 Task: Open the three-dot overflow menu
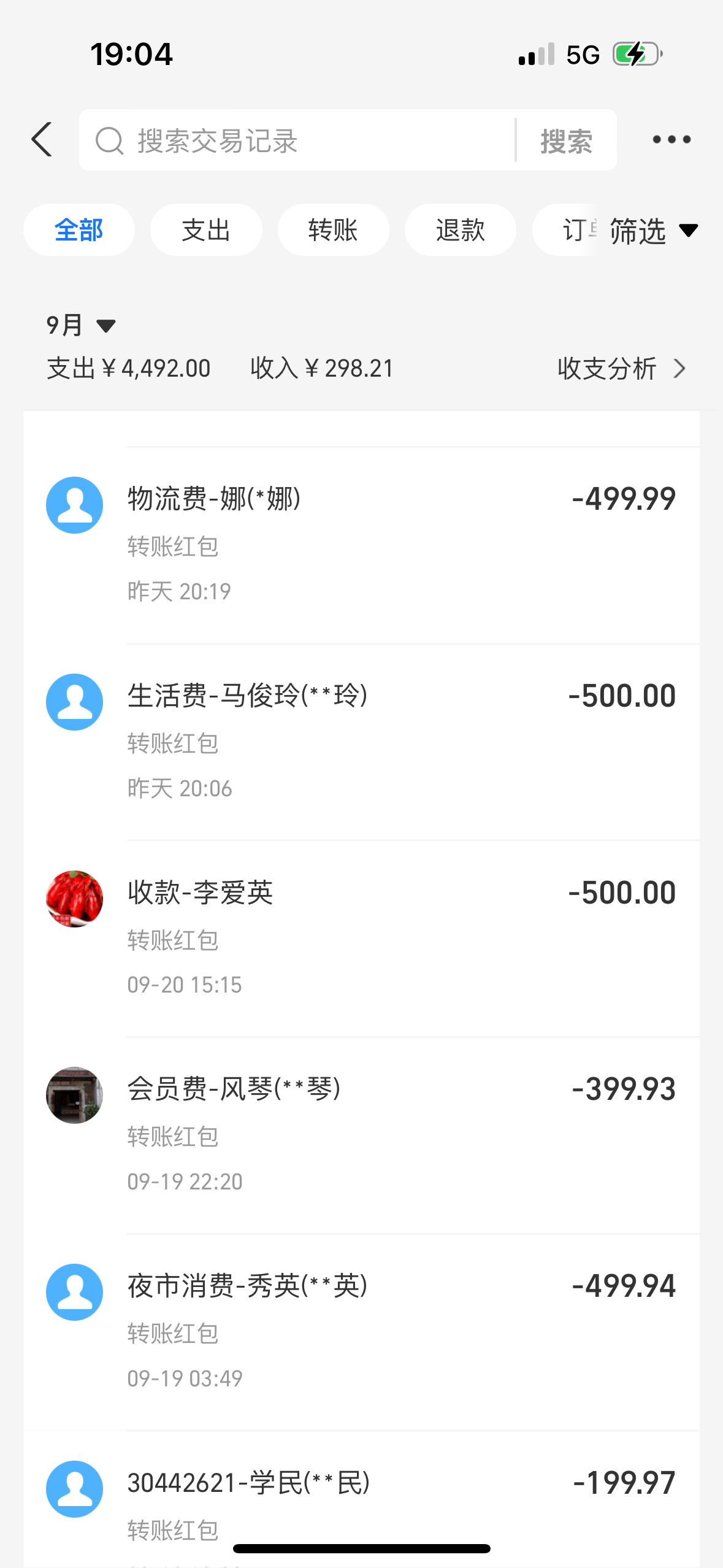pyautogui.click(x=671, y=140)
